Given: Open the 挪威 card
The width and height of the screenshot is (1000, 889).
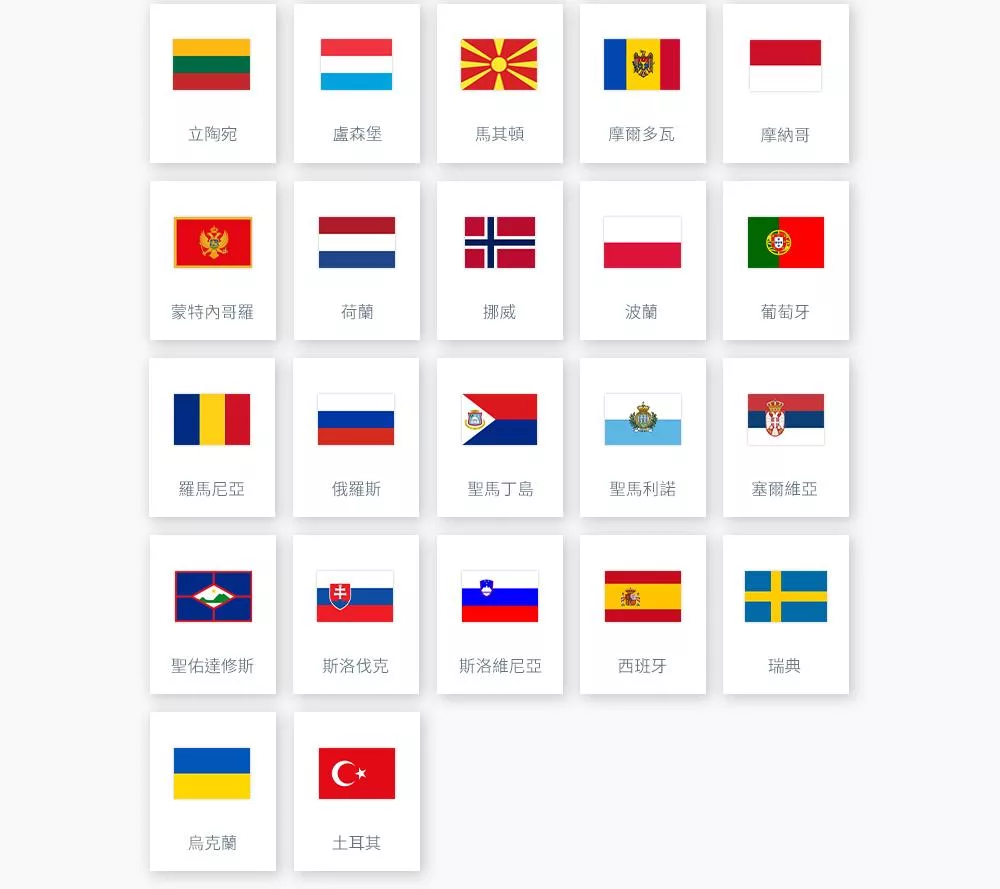Looking at the screenshot, I should (500, 261).
